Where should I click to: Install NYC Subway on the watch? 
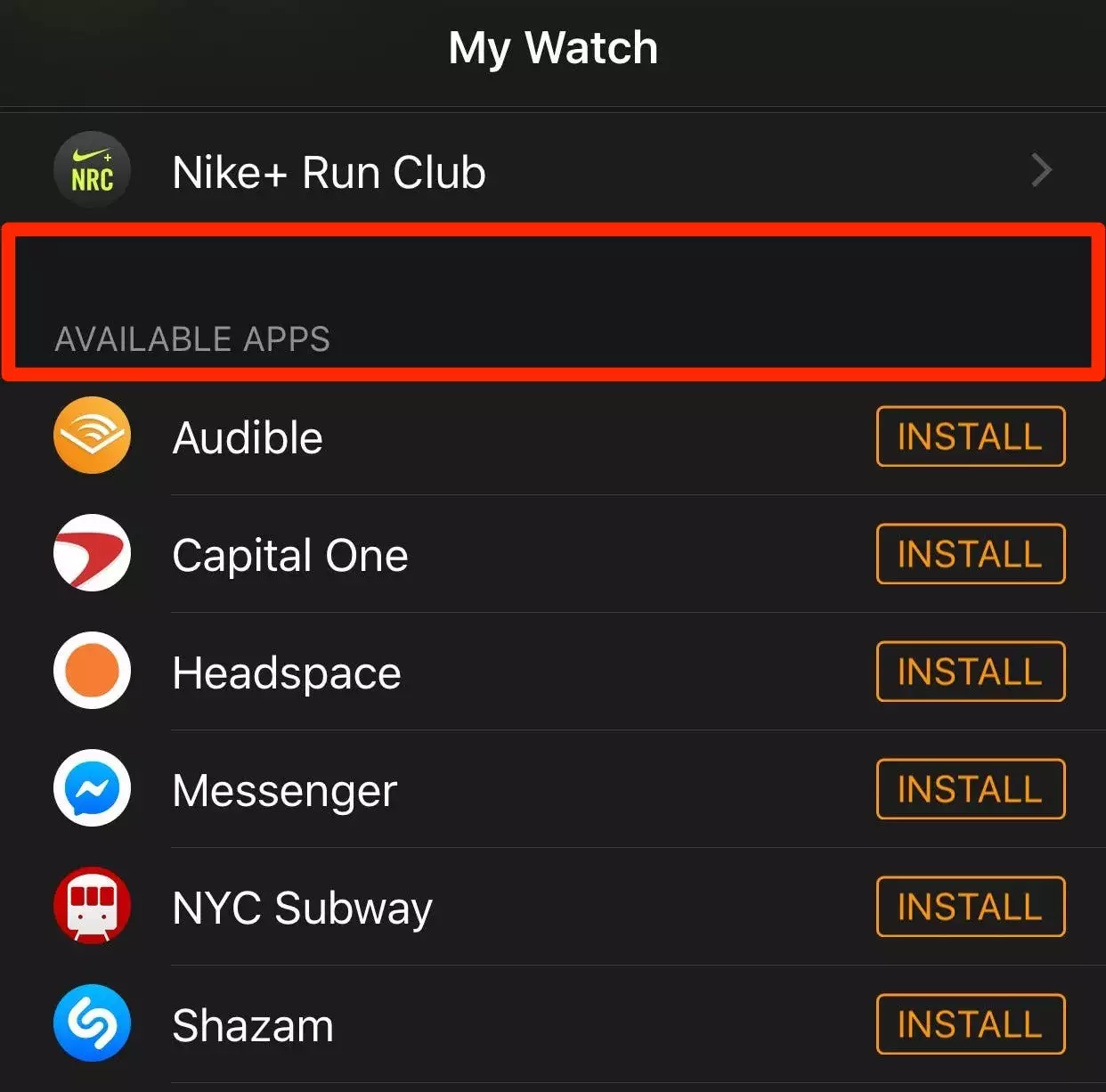coord(970,907)
